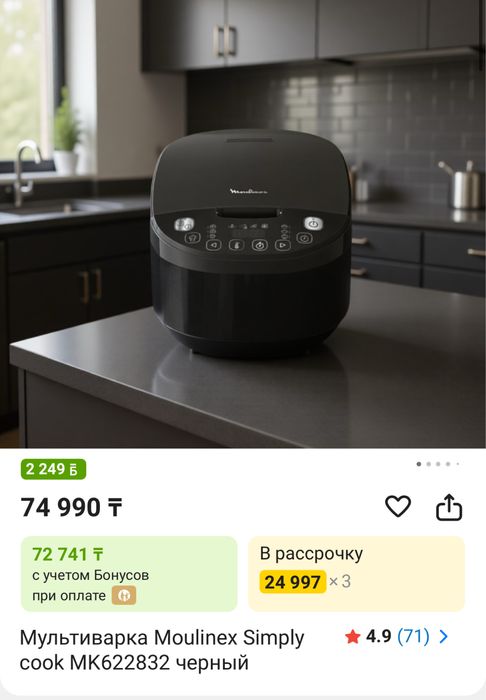Add the multicooker to favorites
Screen dimensions: 486x700
(398, 507)
